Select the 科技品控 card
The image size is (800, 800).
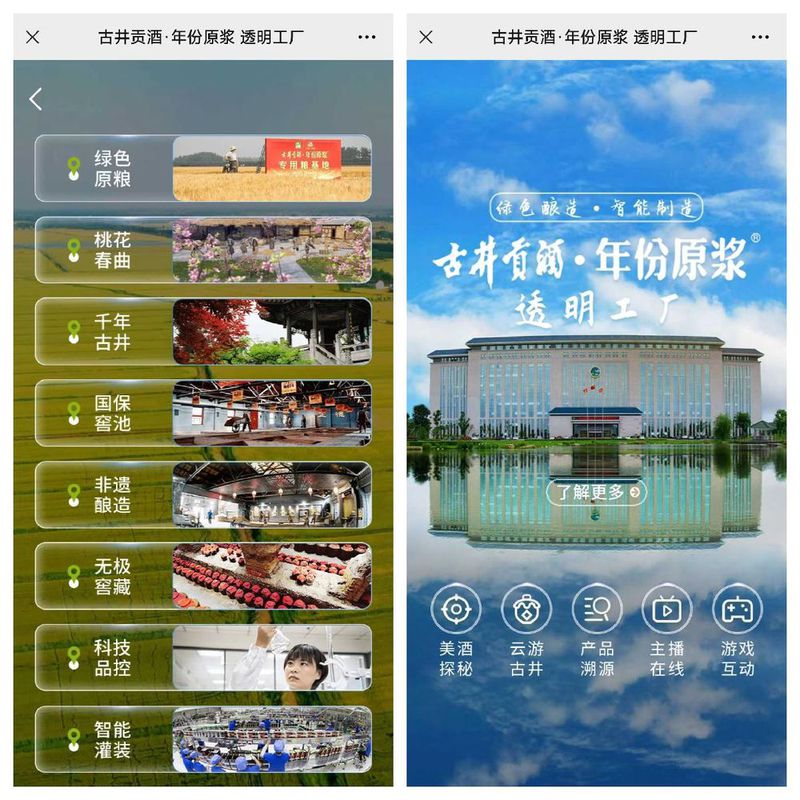203,658
